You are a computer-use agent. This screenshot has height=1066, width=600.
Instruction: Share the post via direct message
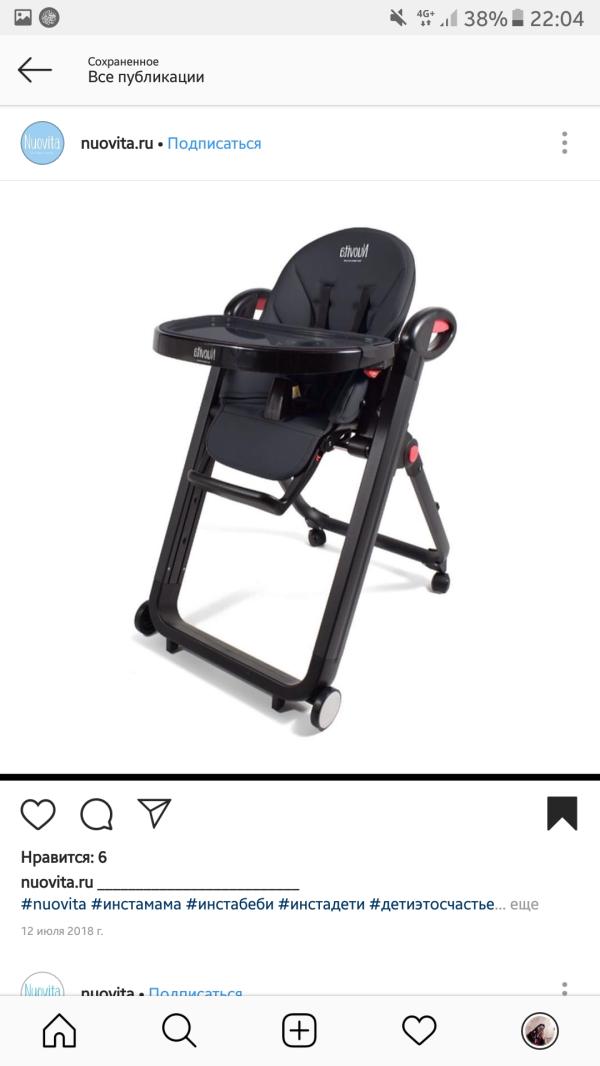click(x=154, y=813)
